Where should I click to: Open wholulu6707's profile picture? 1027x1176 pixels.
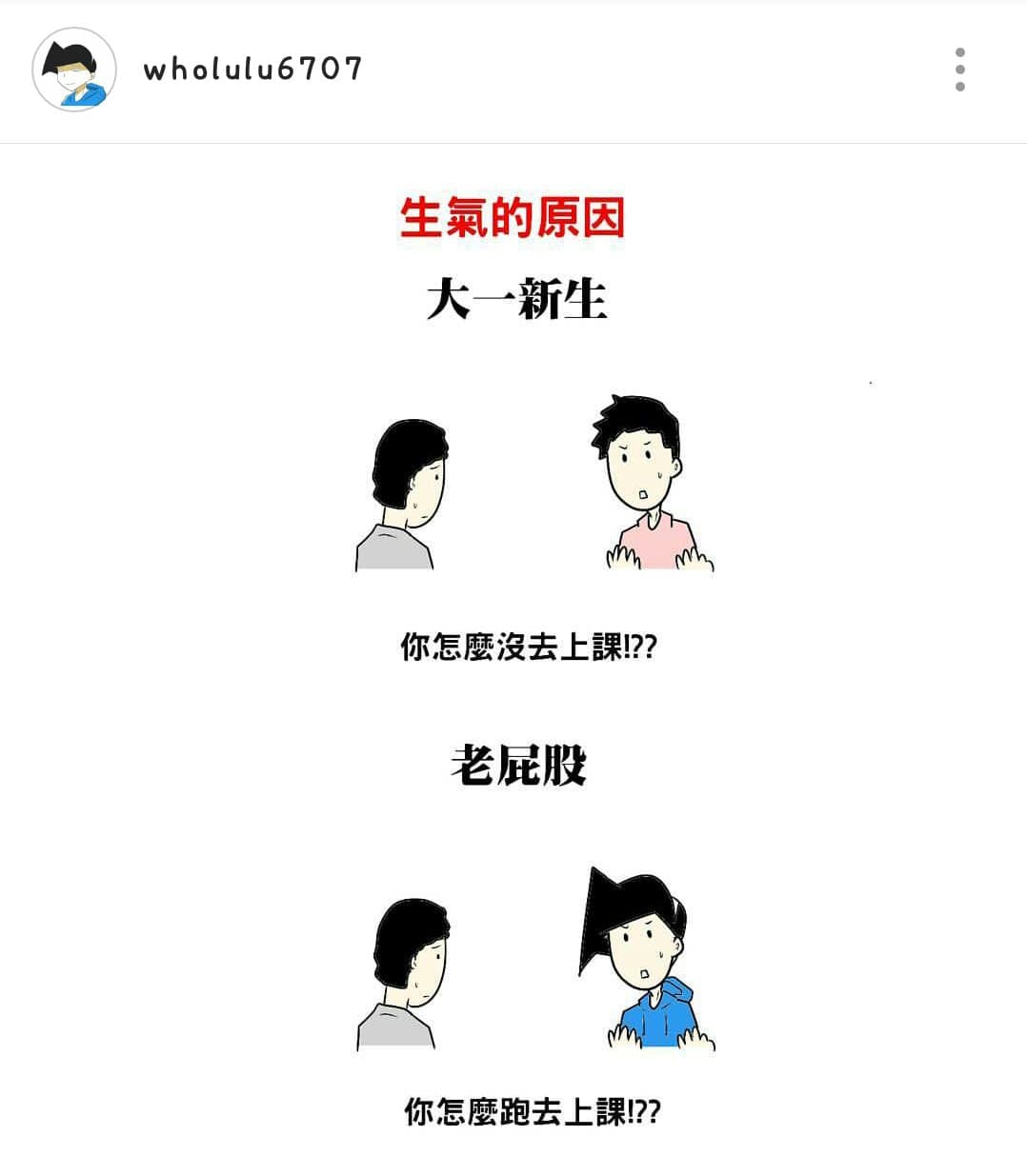click(74, 70)
